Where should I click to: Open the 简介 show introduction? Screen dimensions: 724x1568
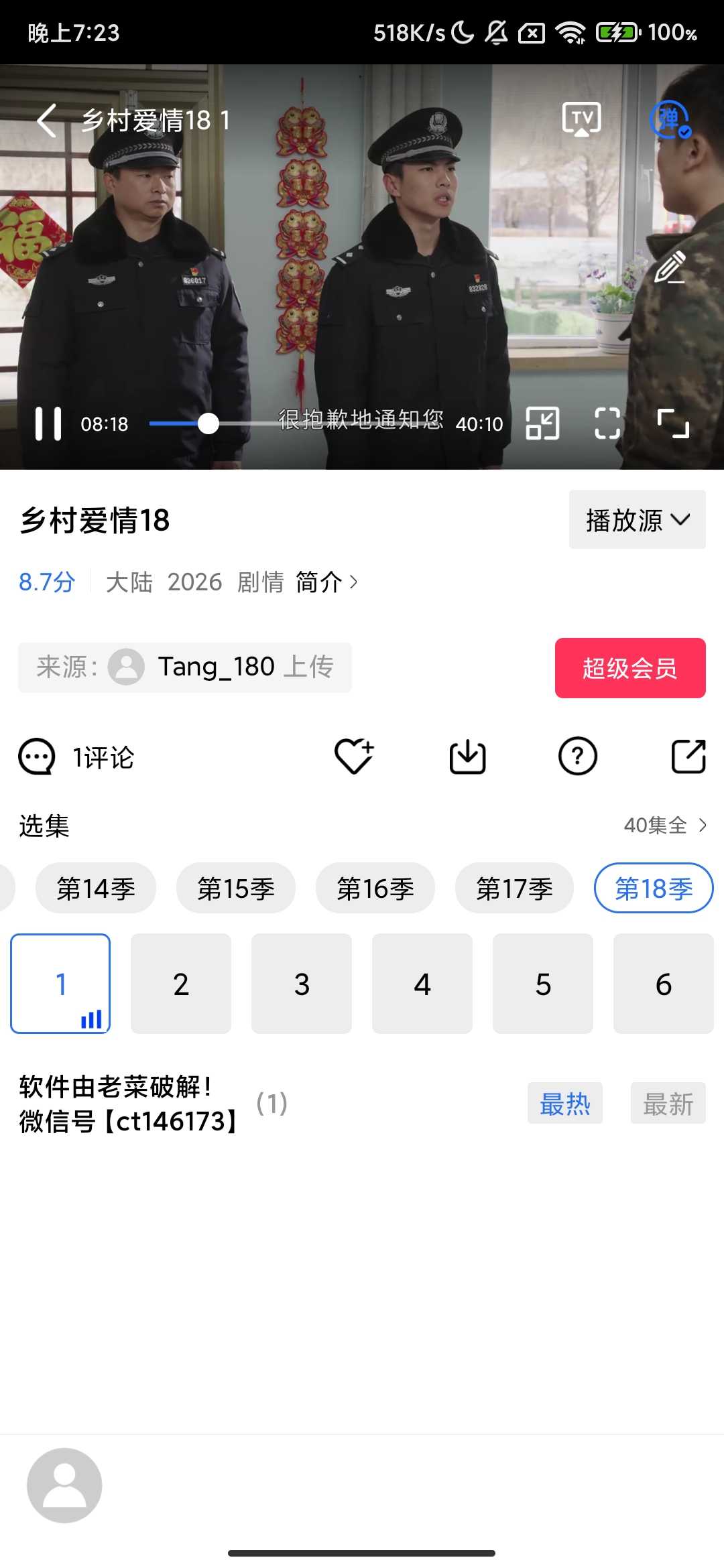[326, 582]
